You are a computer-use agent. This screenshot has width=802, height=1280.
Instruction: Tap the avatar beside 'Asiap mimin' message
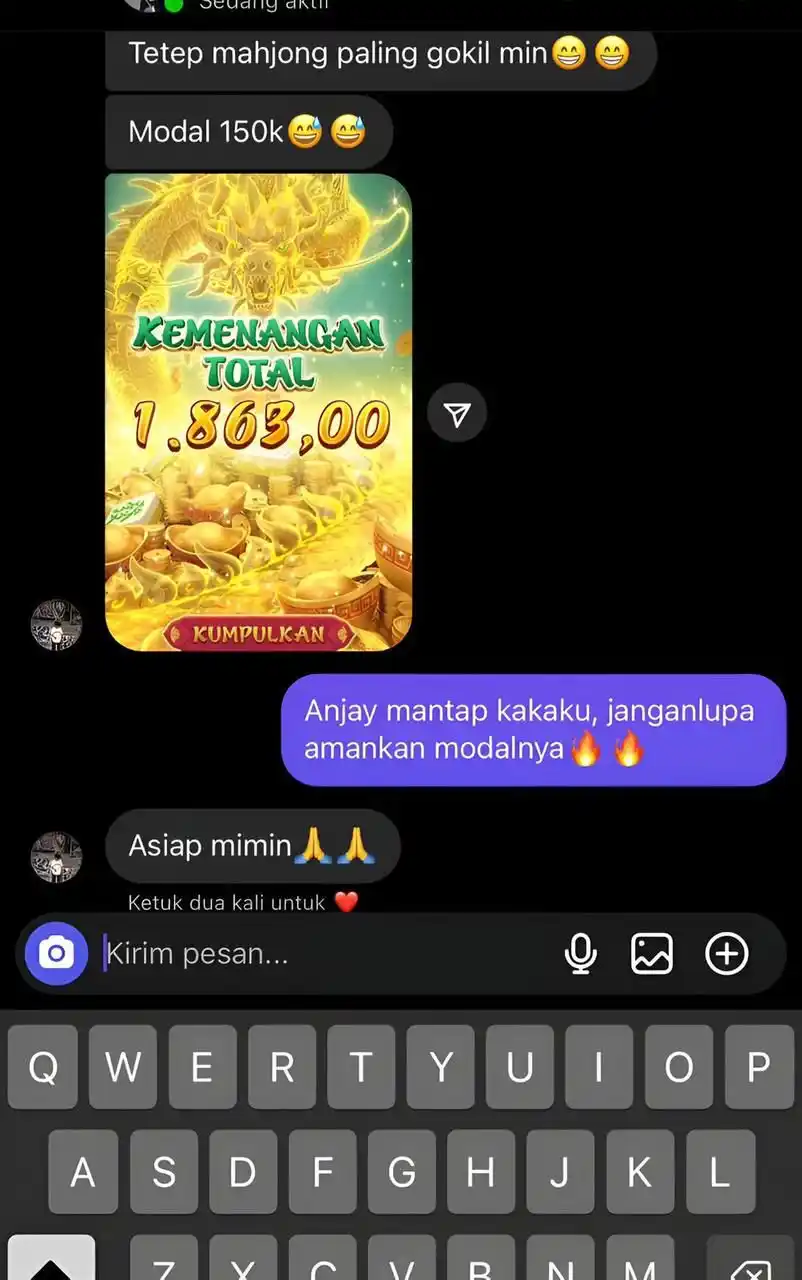click(55, 857)
